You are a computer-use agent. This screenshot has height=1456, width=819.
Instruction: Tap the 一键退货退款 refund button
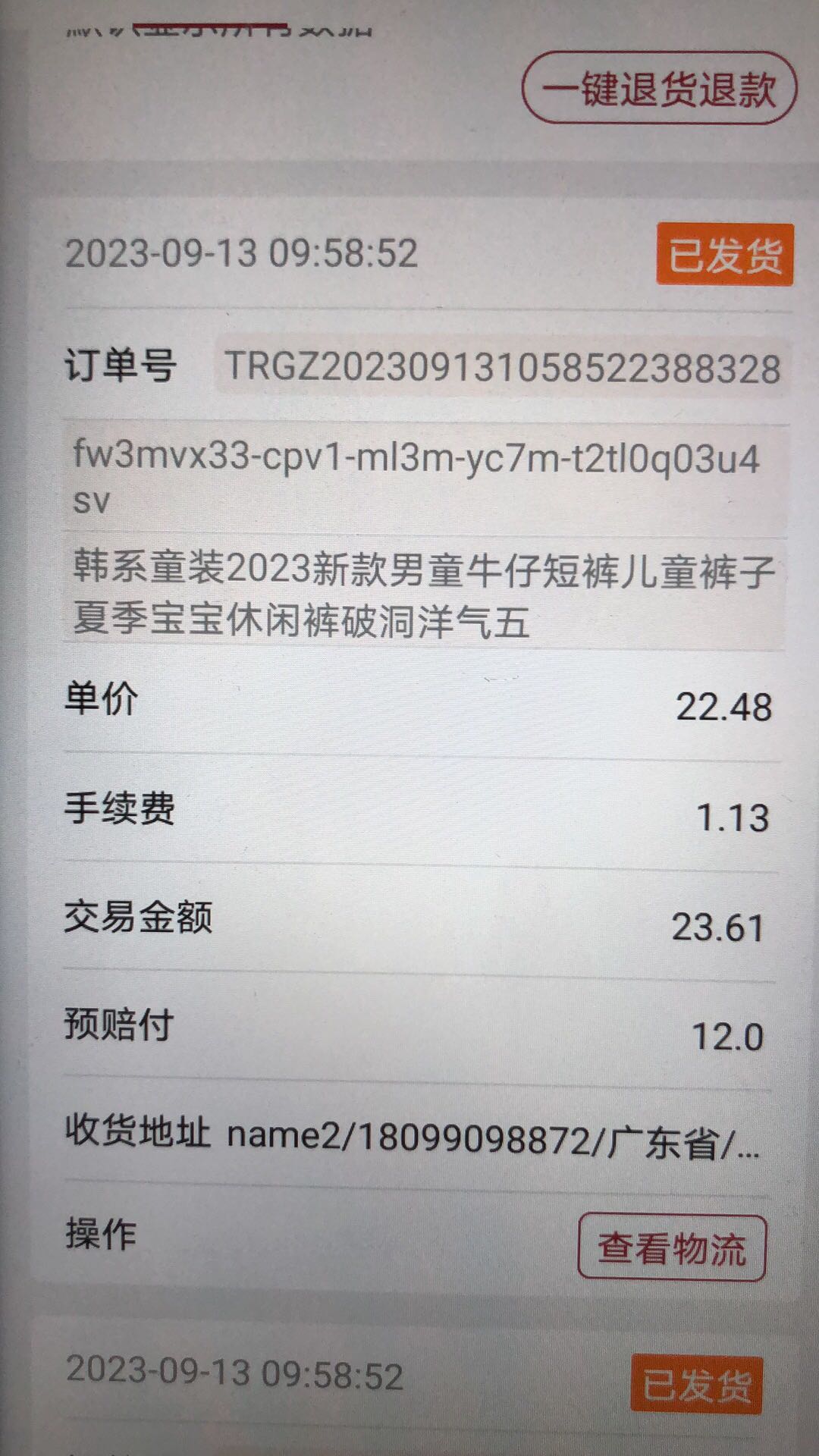659,89
